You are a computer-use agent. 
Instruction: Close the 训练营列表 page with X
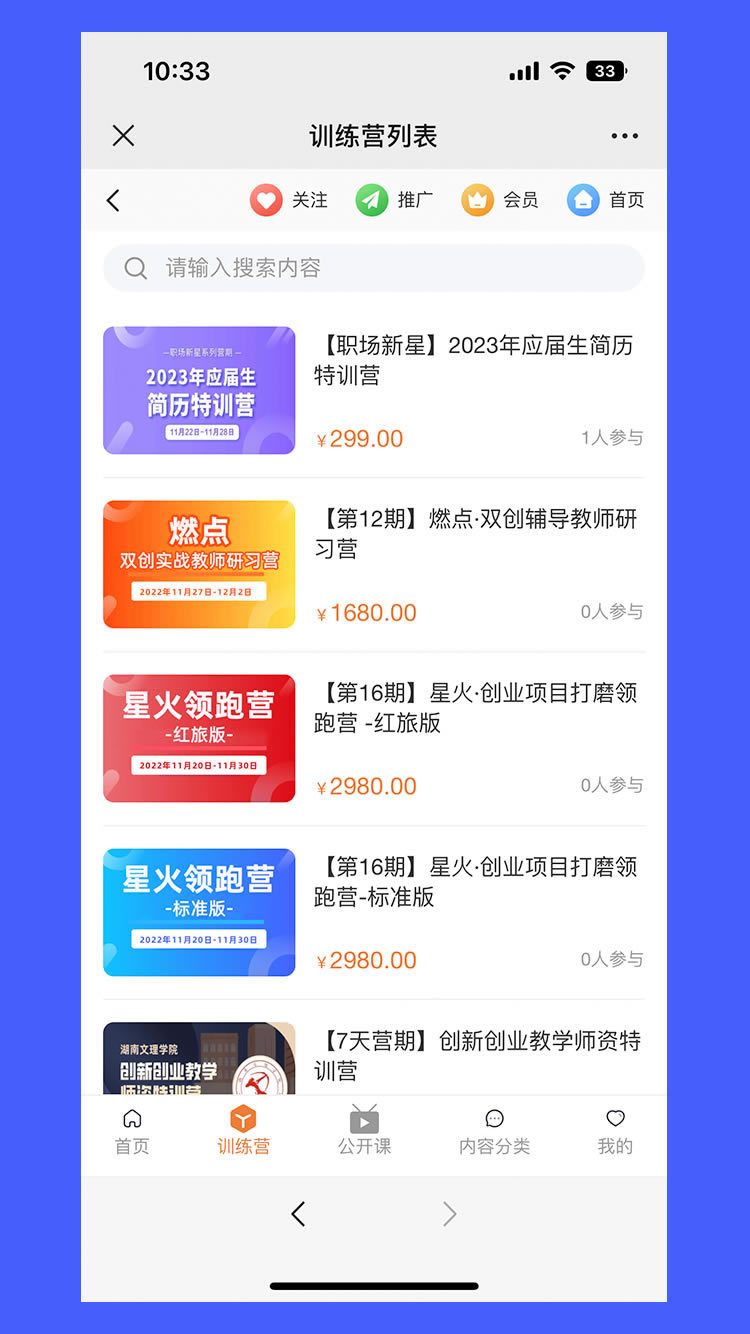click(123, 136)
